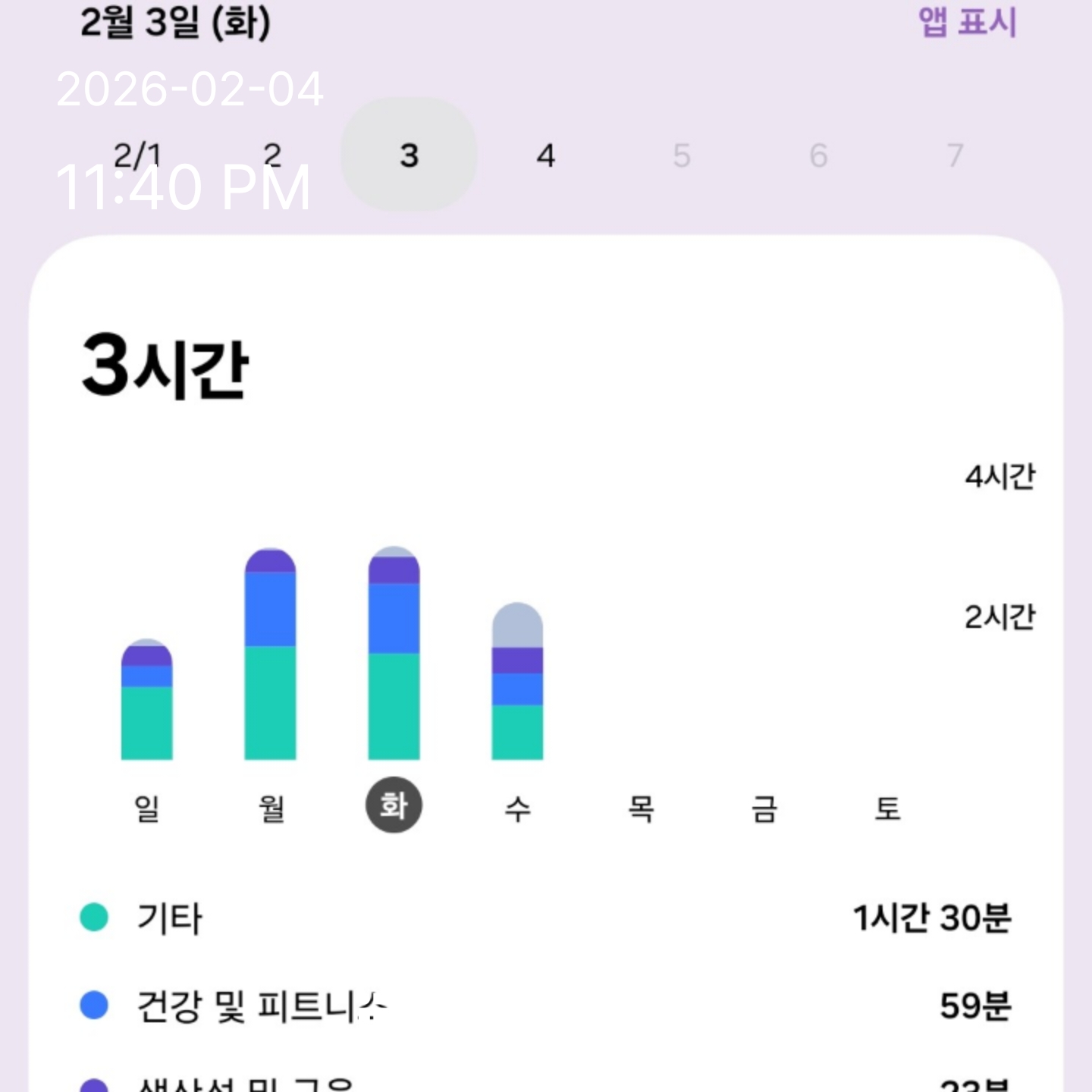The width and height of the screenshot is (1092, 1092).
Task: Switch to date 2 in the week row
Action: [272, 155]
